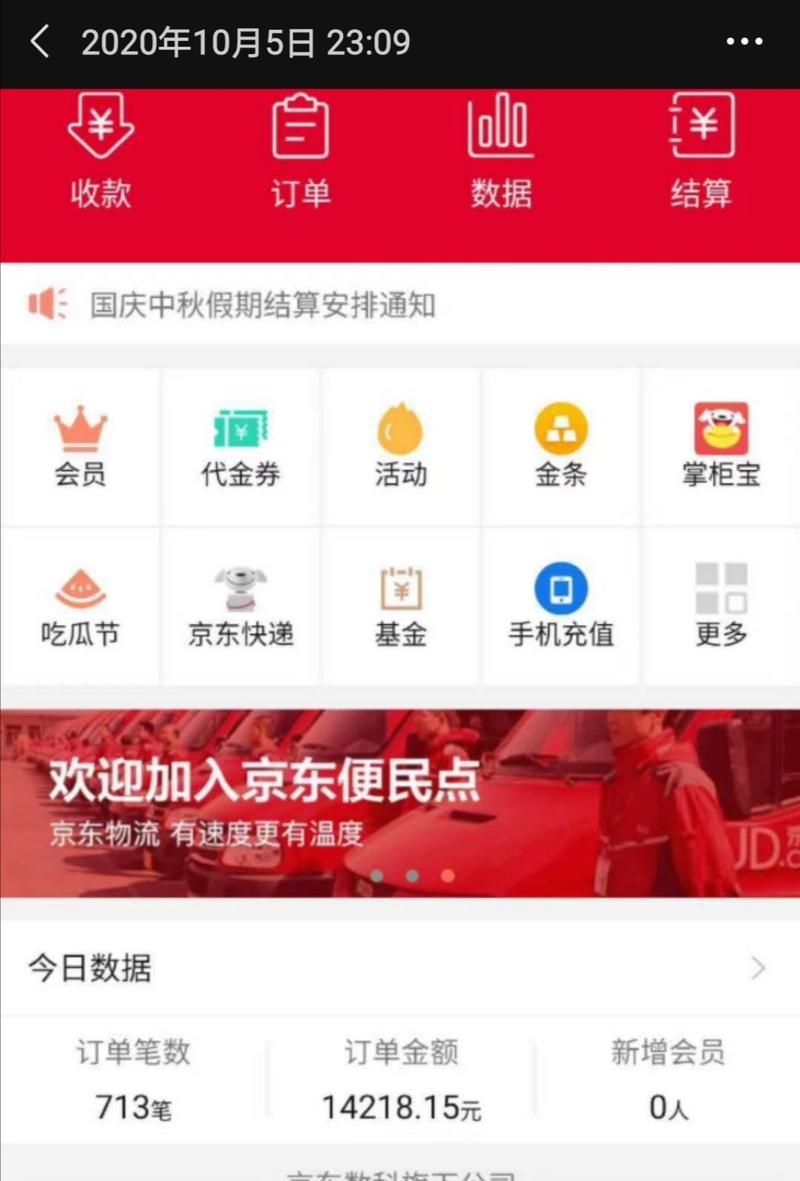Image resolution: width=800 pixels, height=1181 pixels.
Task: Open the 收款 (Collect Payment) icon
Action: click(x=99, y=150)
